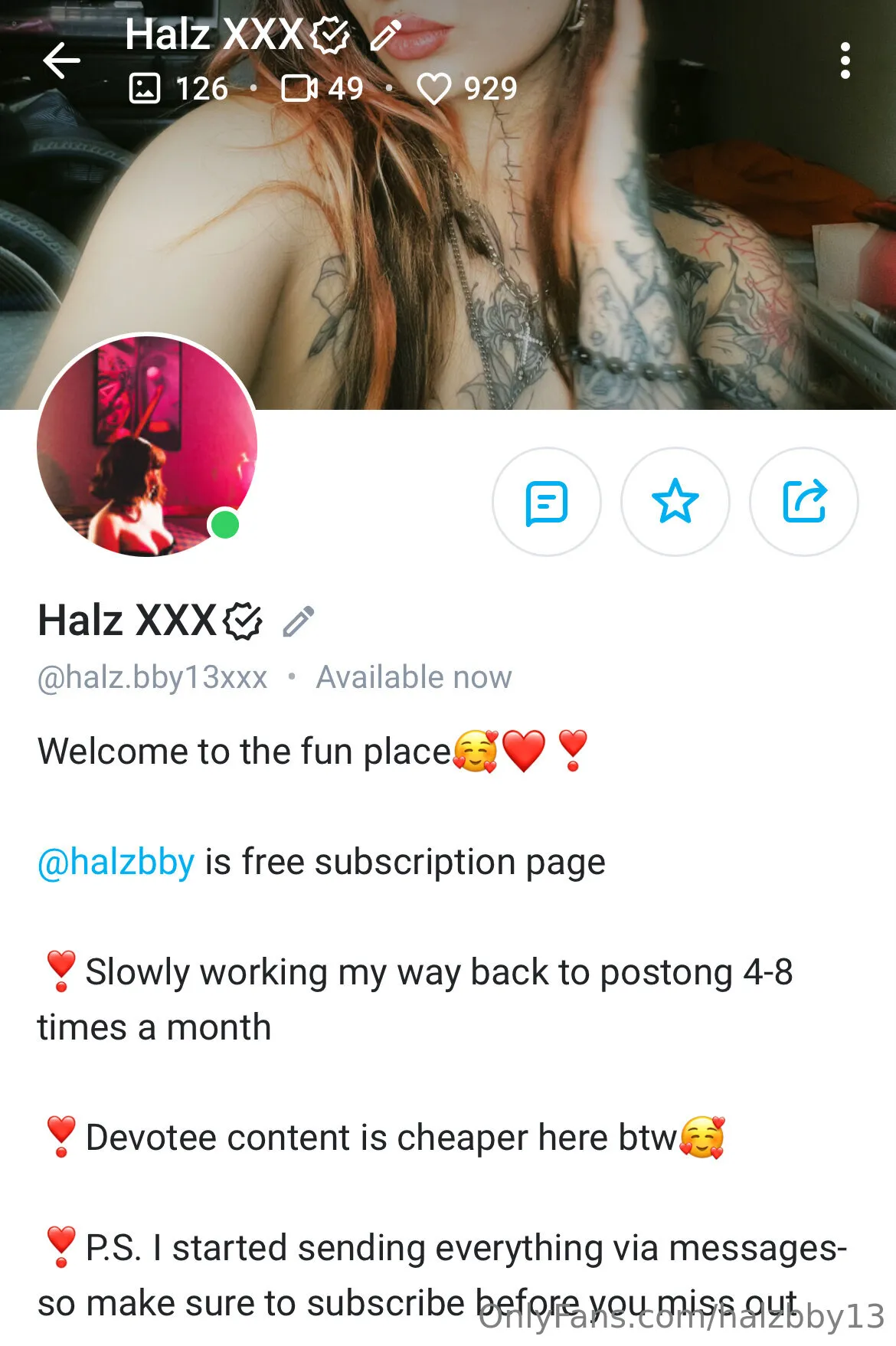This screenshot has height=1346, width=896.
Task: Open the three-dot options menu
Action: 844,61
